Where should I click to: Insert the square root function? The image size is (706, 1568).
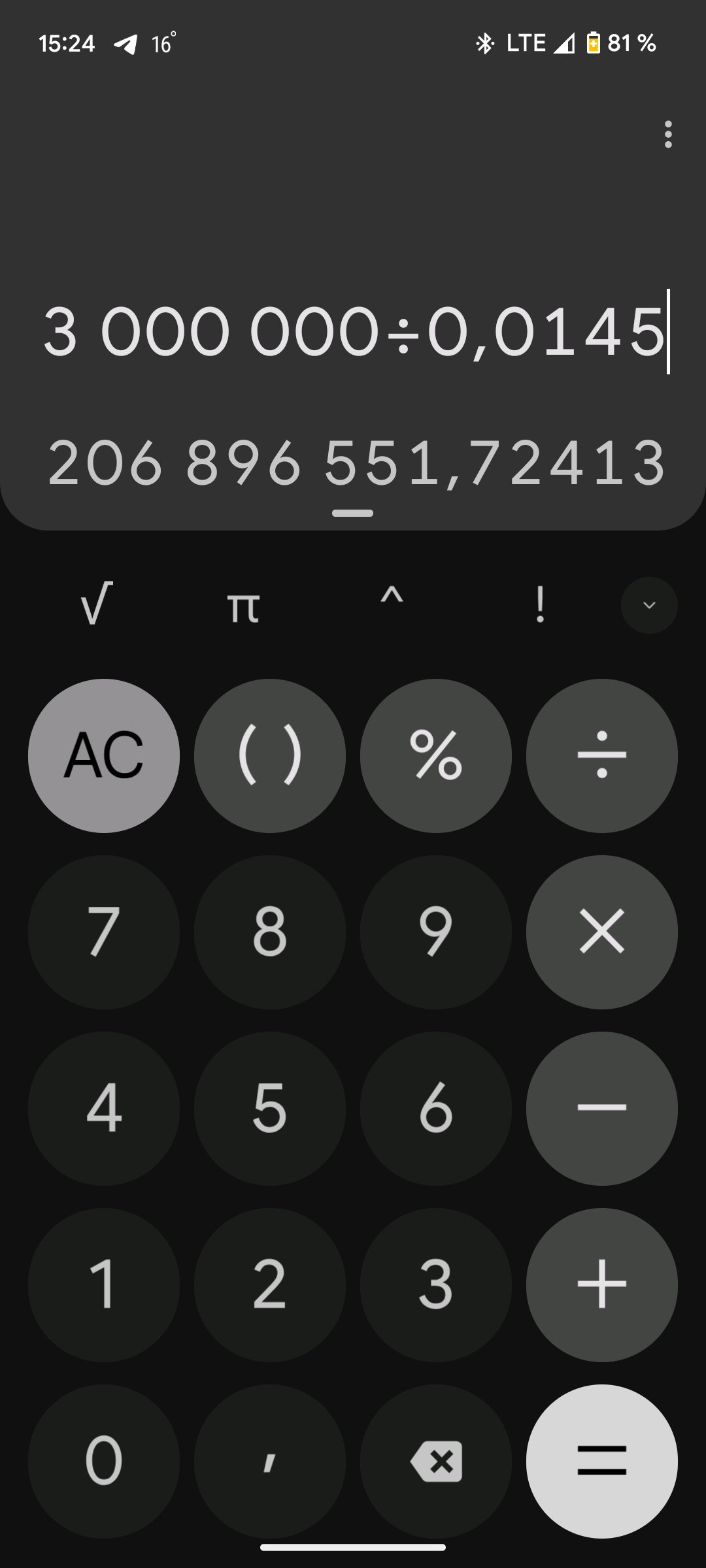(96, 605)
